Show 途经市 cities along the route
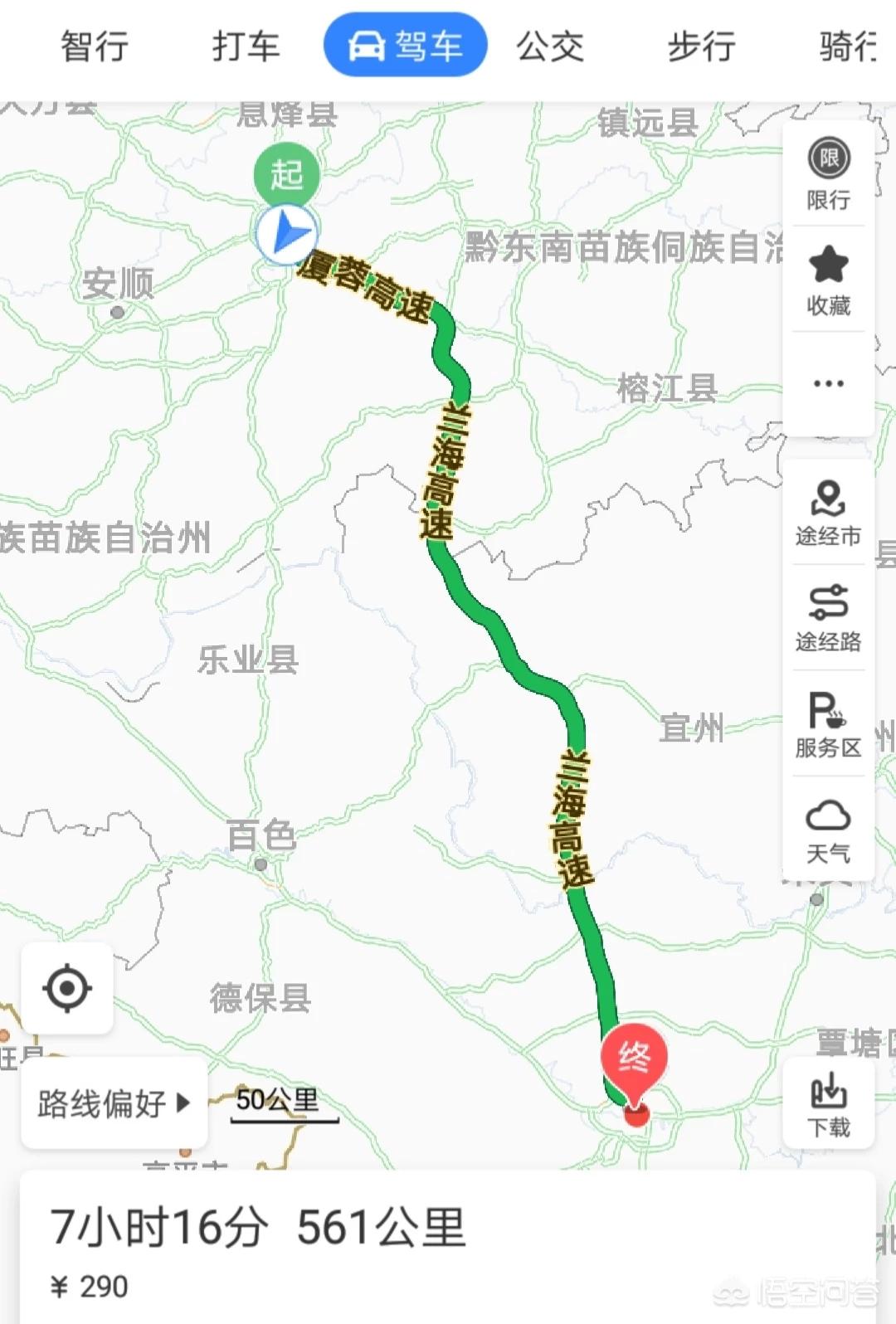 point(828,514)
